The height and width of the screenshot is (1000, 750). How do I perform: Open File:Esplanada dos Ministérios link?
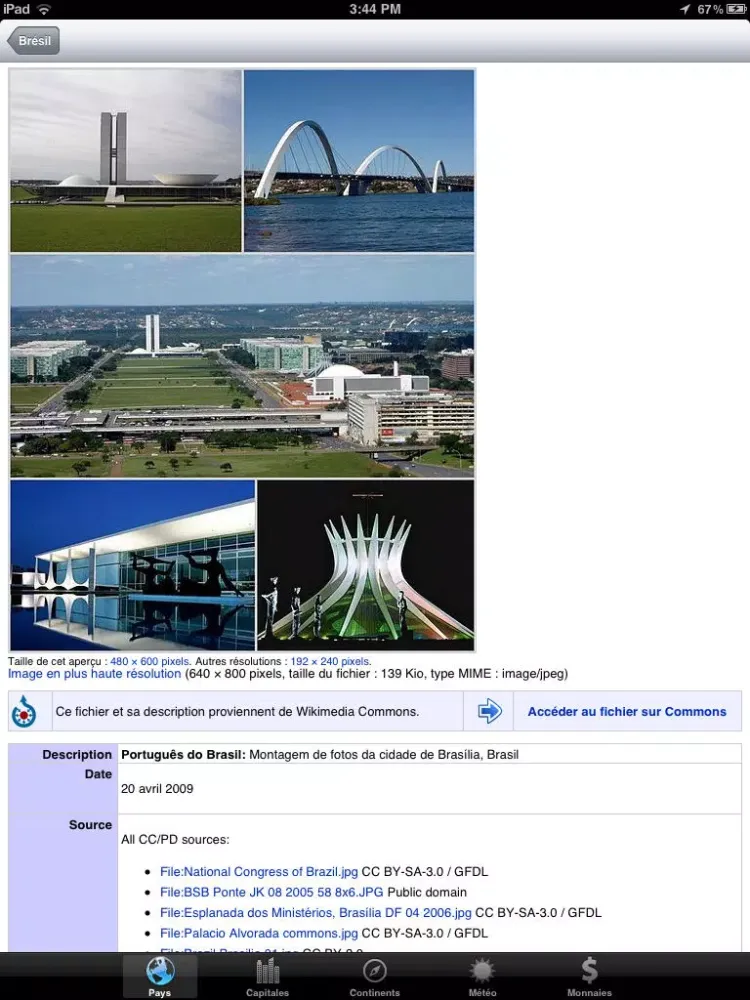pyautogui.click(x=315, y=913)
